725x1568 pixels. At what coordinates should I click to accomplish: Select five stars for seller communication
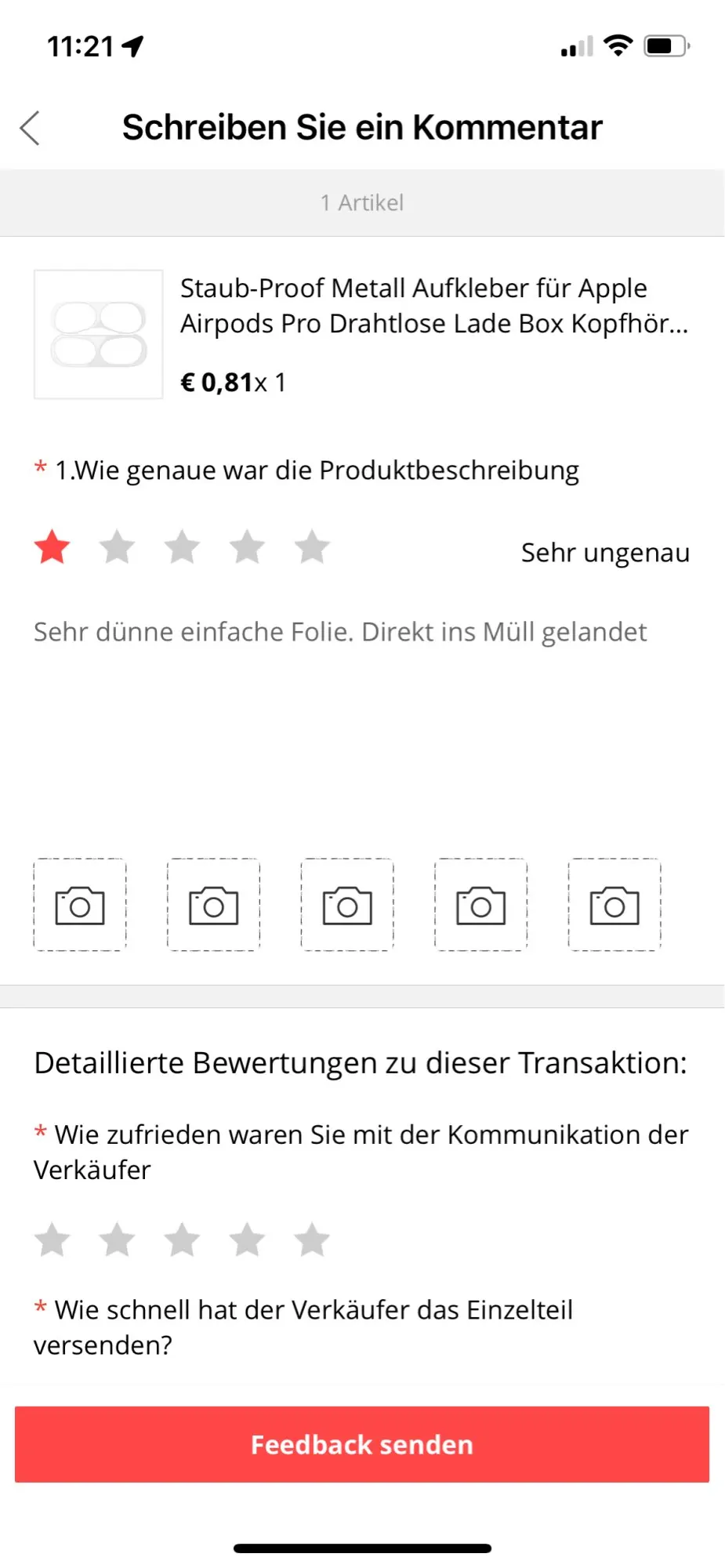click(312, 1240)
